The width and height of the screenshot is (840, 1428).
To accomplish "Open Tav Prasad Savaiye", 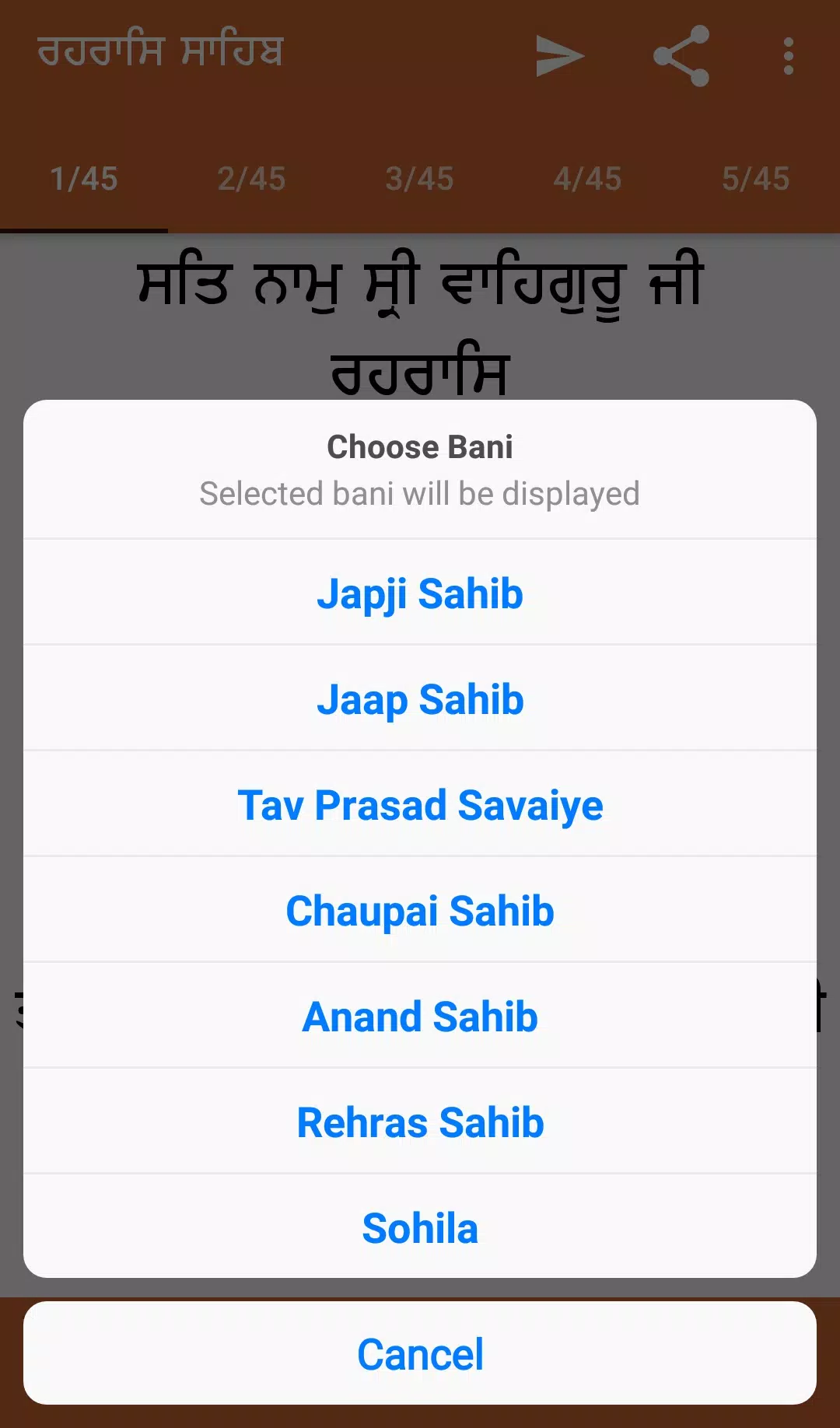I will 420,804.
